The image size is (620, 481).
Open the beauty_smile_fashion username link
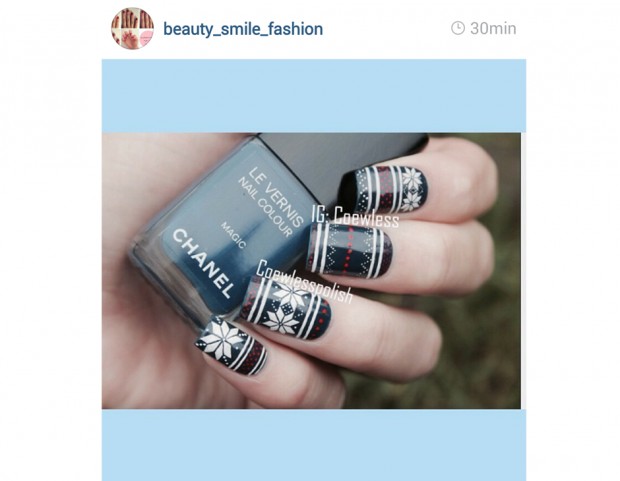click(243, 29)
